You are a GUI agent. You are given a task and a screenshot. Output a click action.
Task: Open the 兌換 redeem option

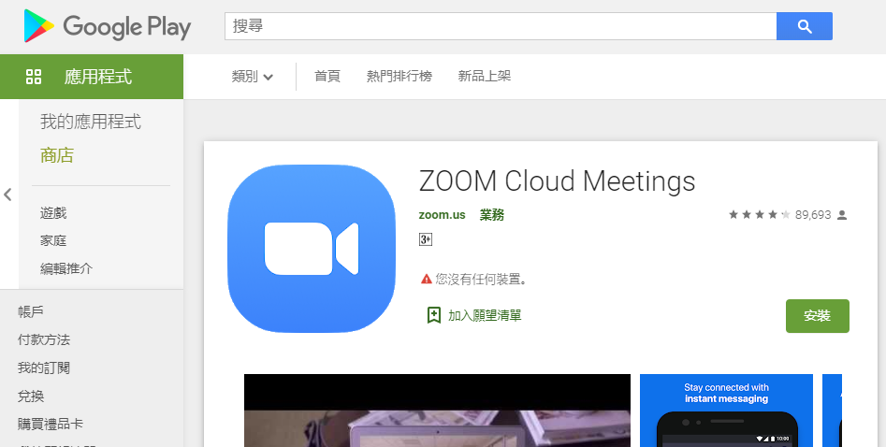pyautogui.click(x=31, y=396)
